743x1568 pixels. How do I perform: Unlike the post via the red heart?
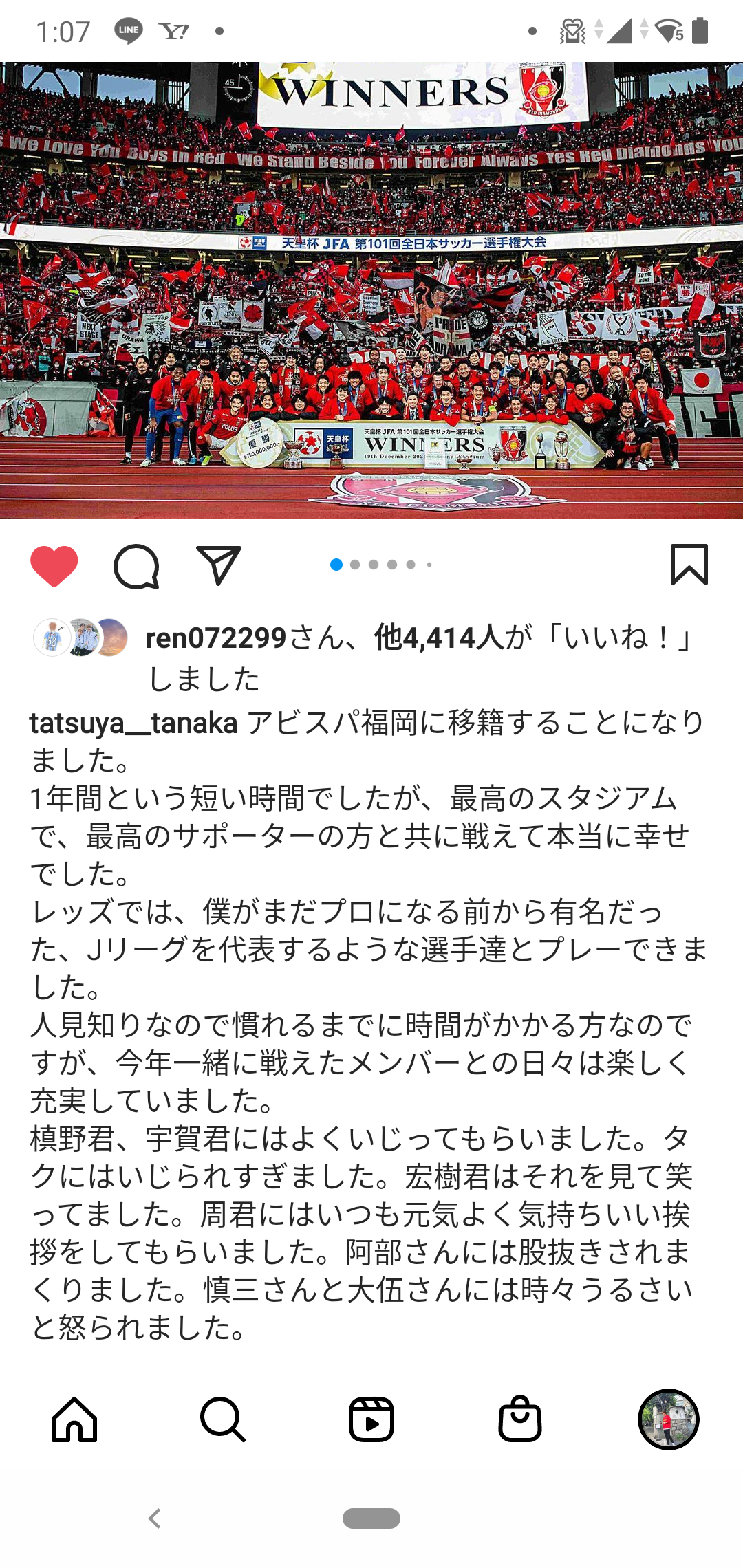point(54,566)
